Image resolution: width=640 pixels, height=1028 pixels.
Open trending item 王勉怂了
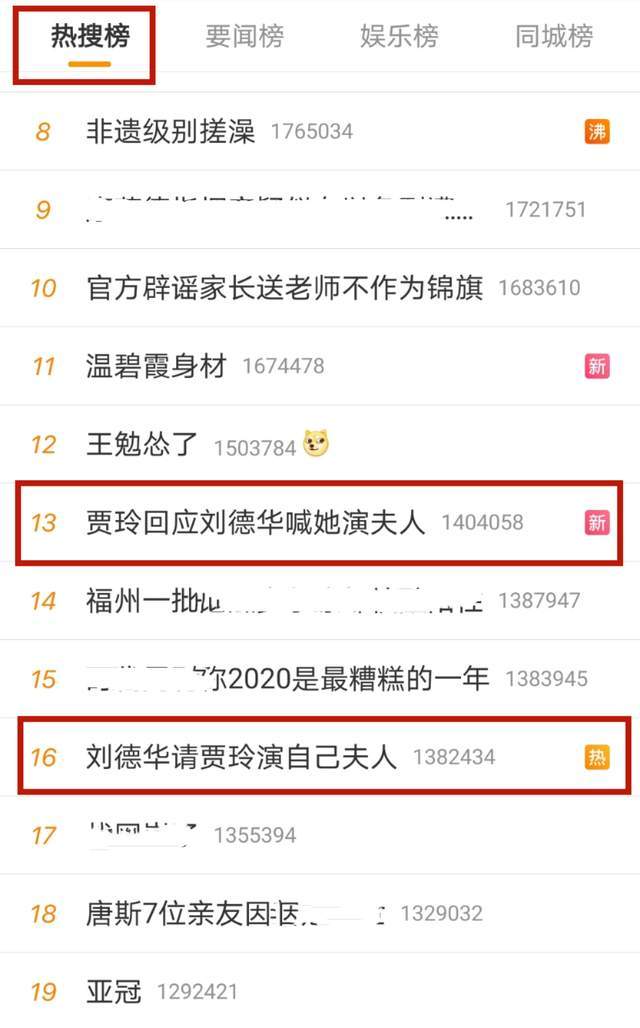(143, 444)
